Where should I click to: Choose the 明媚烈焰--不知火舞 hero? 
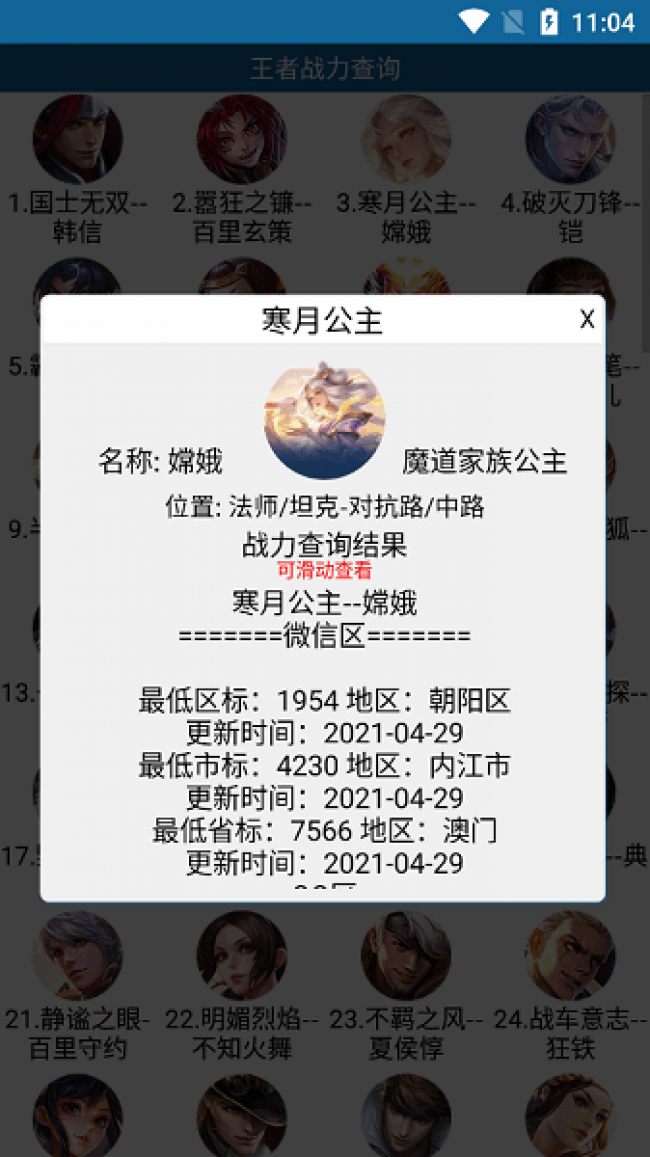pos(242,956)
